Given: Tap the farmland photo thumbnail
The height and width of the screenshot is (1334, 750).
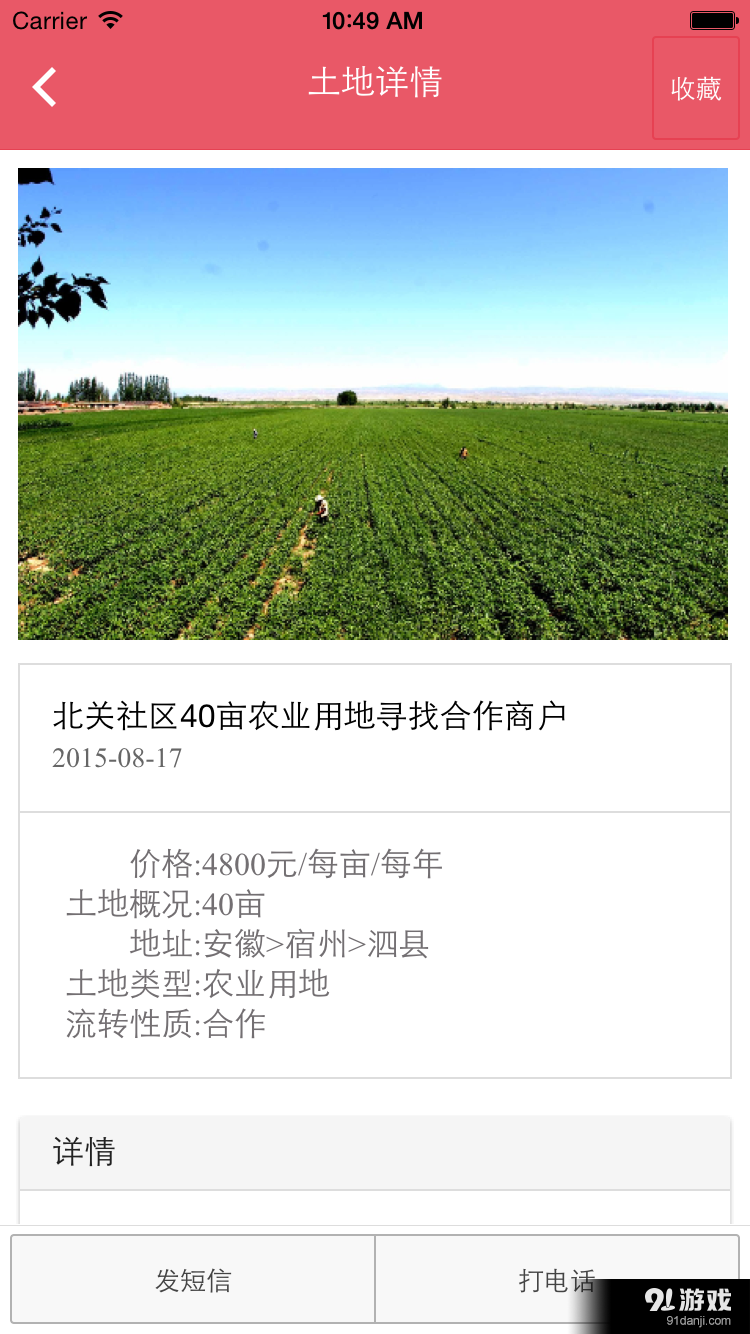Looking at the screenshot, I should click(x=375, y=403).
